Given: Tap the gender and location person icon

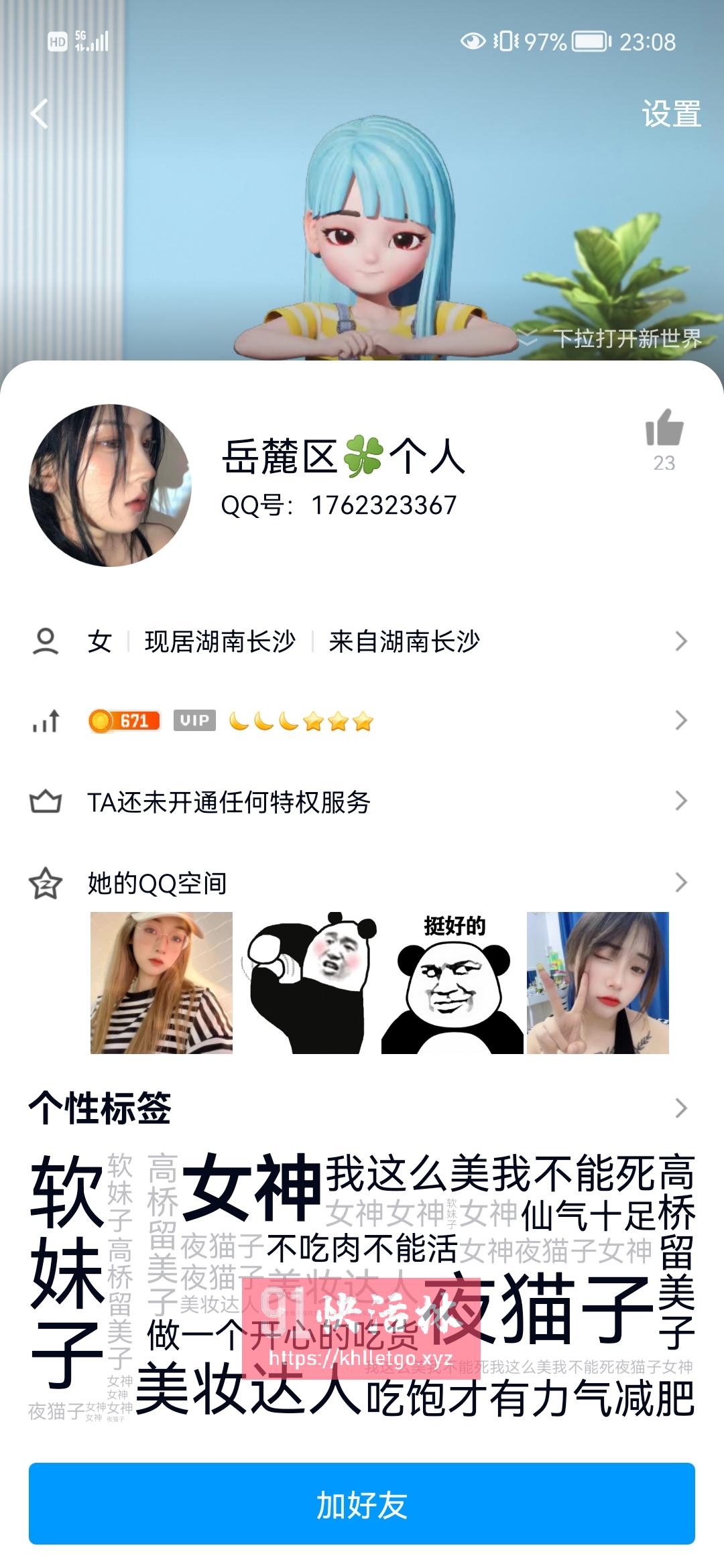Looking at the screenshot, I should click(x=45, y=641).
